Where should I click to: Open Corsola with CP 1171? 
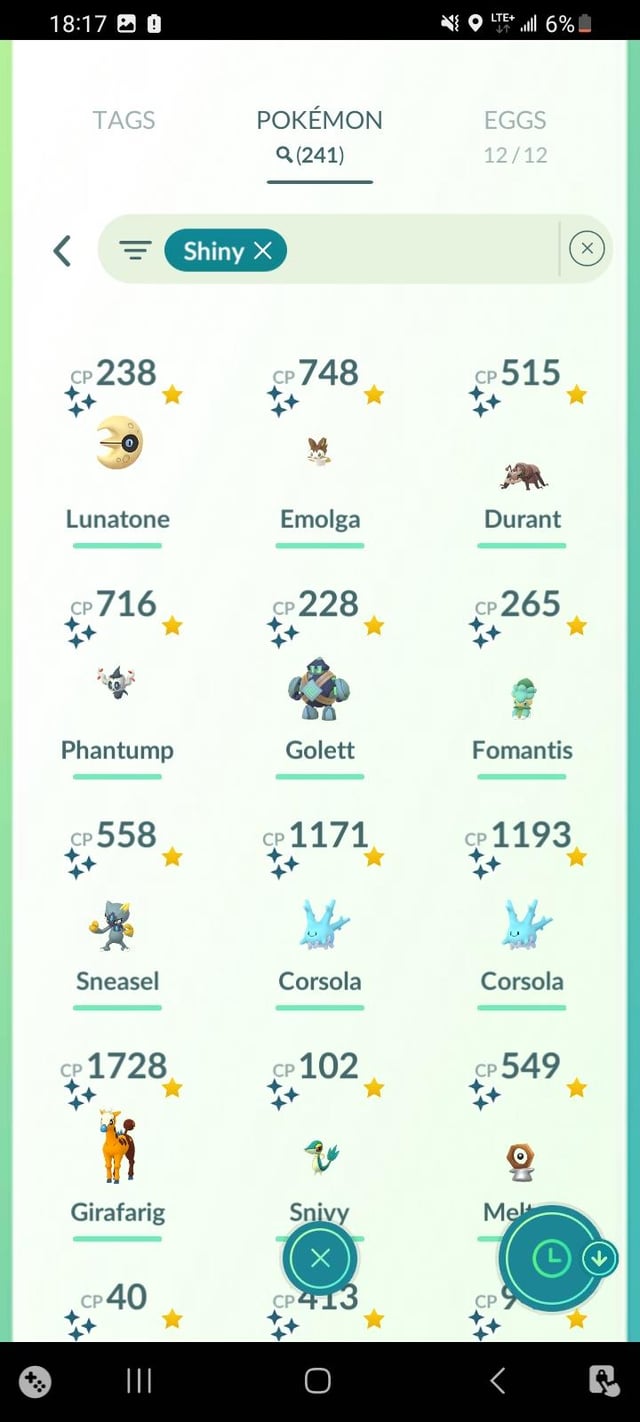coord(319,925)
